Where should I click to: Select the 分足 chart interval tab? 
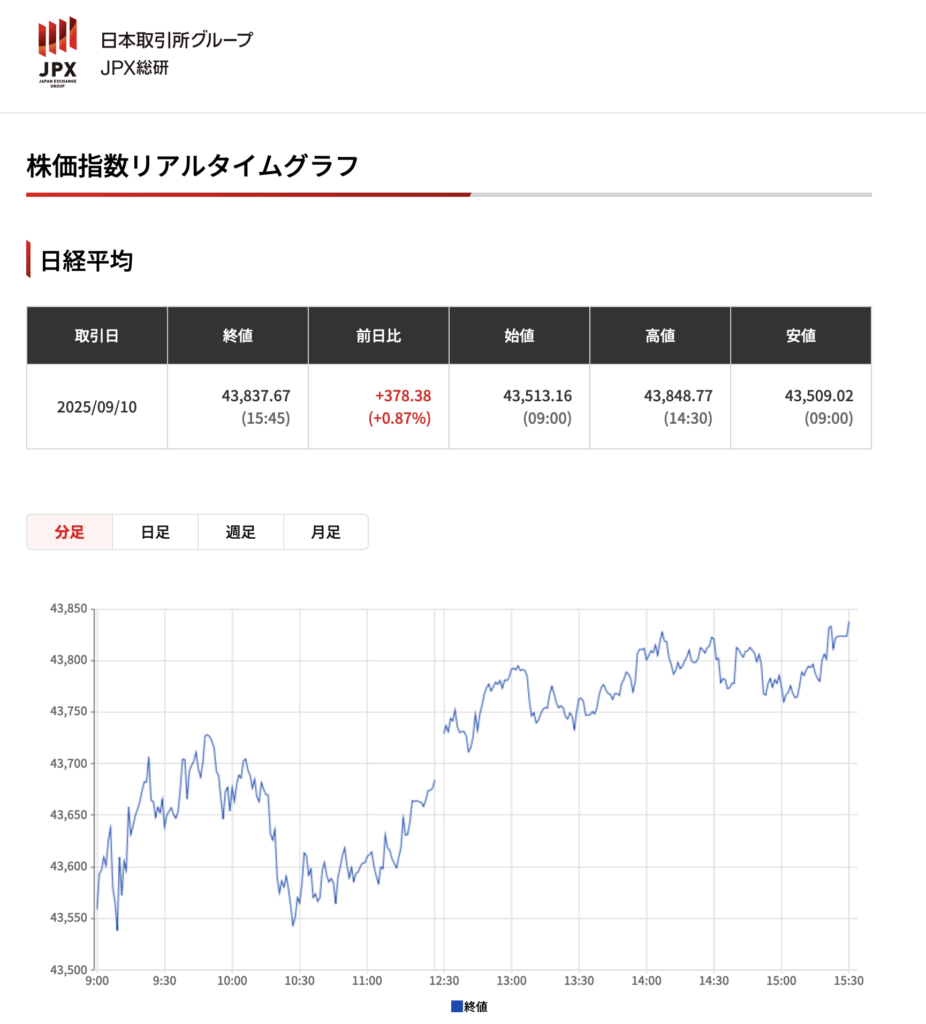pos(70,532)
